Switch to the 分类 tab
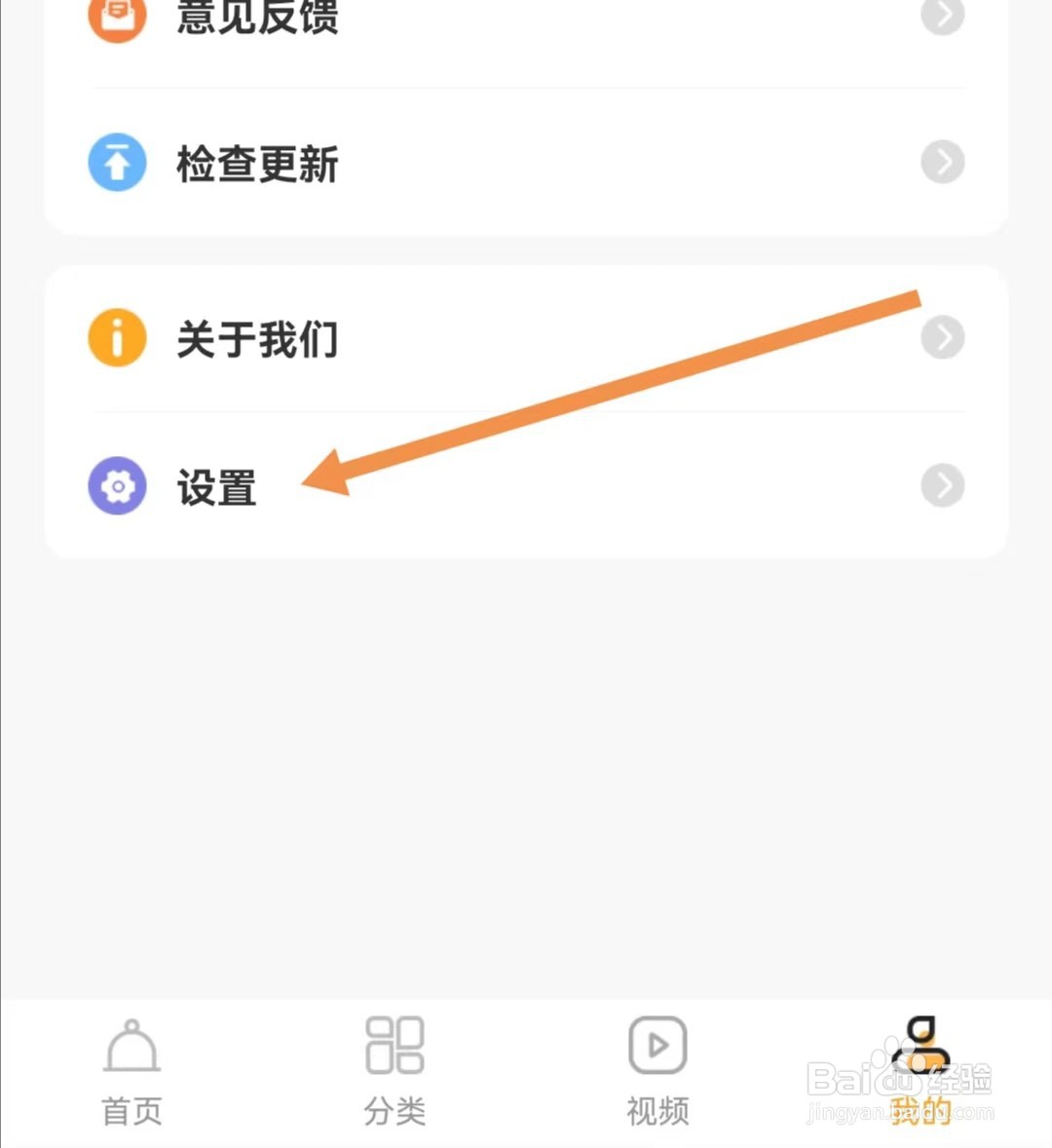This screenshot has width=1052, height=1148. [x=394, y=1072]
